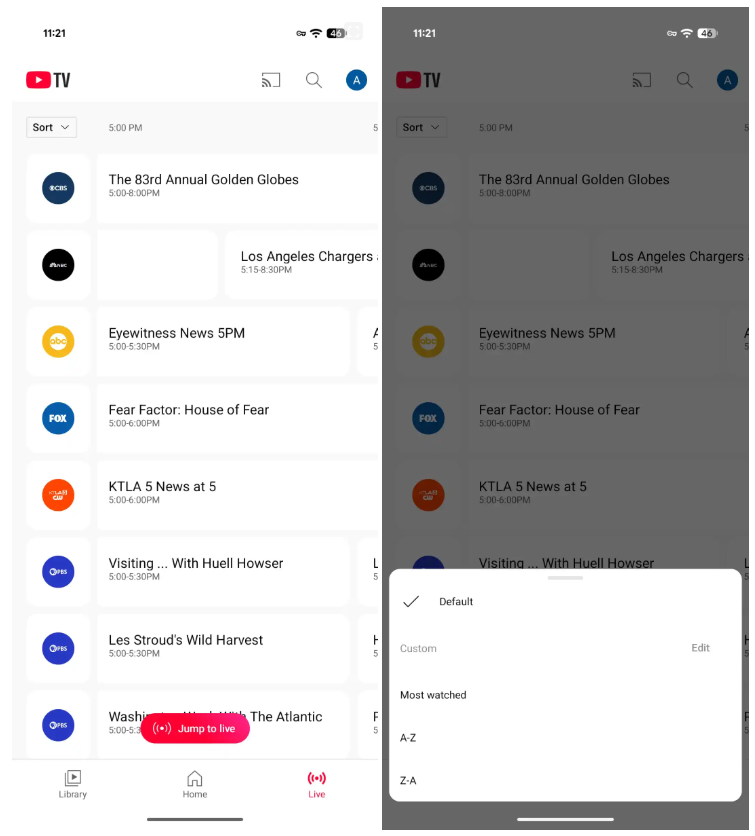Select the A-Z sort order
Viewport: 755px width, 836px height.
pos(408,737)
